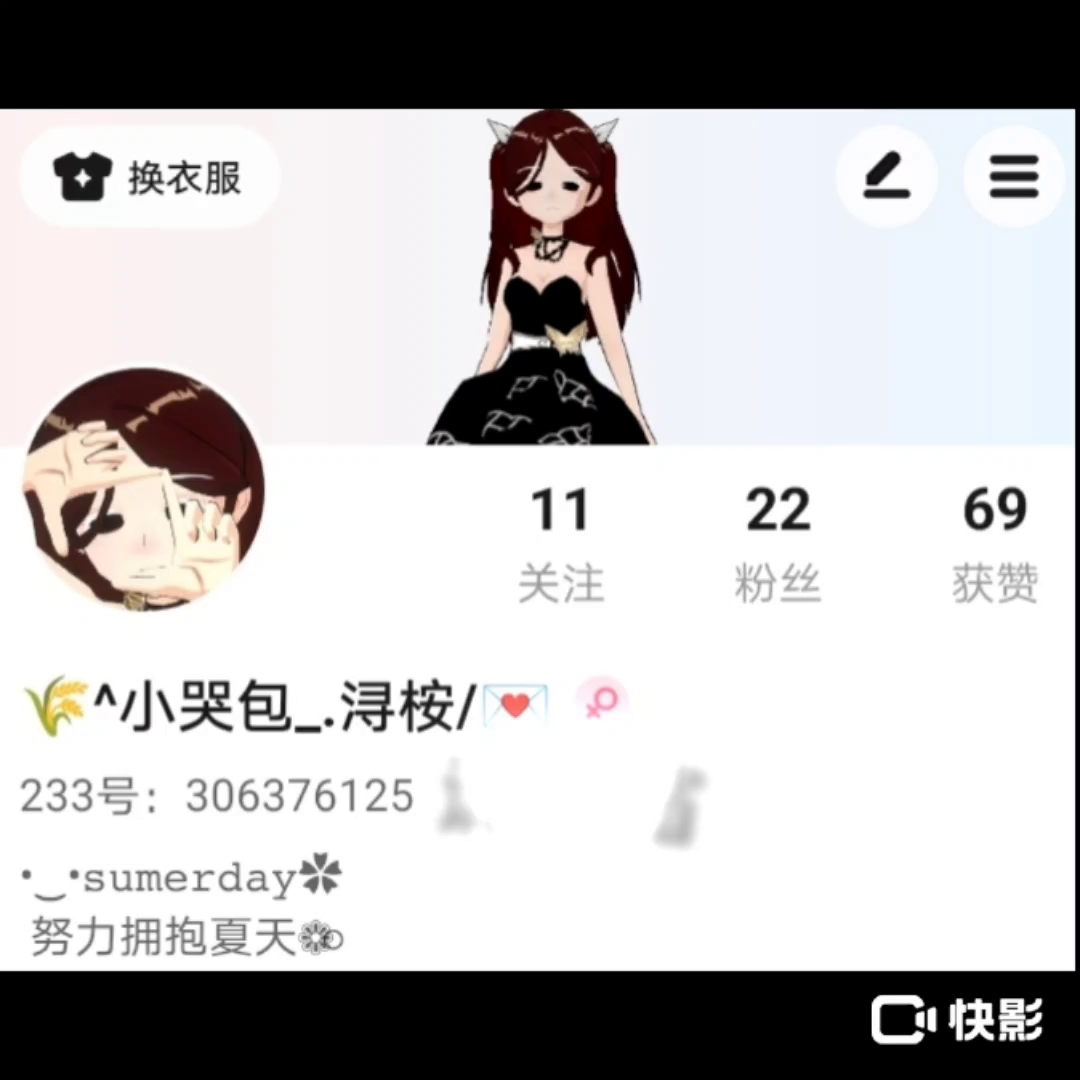Open the edit profile pencil icon
Screen dimensions: 1080x1080
[x=886, y=178]
